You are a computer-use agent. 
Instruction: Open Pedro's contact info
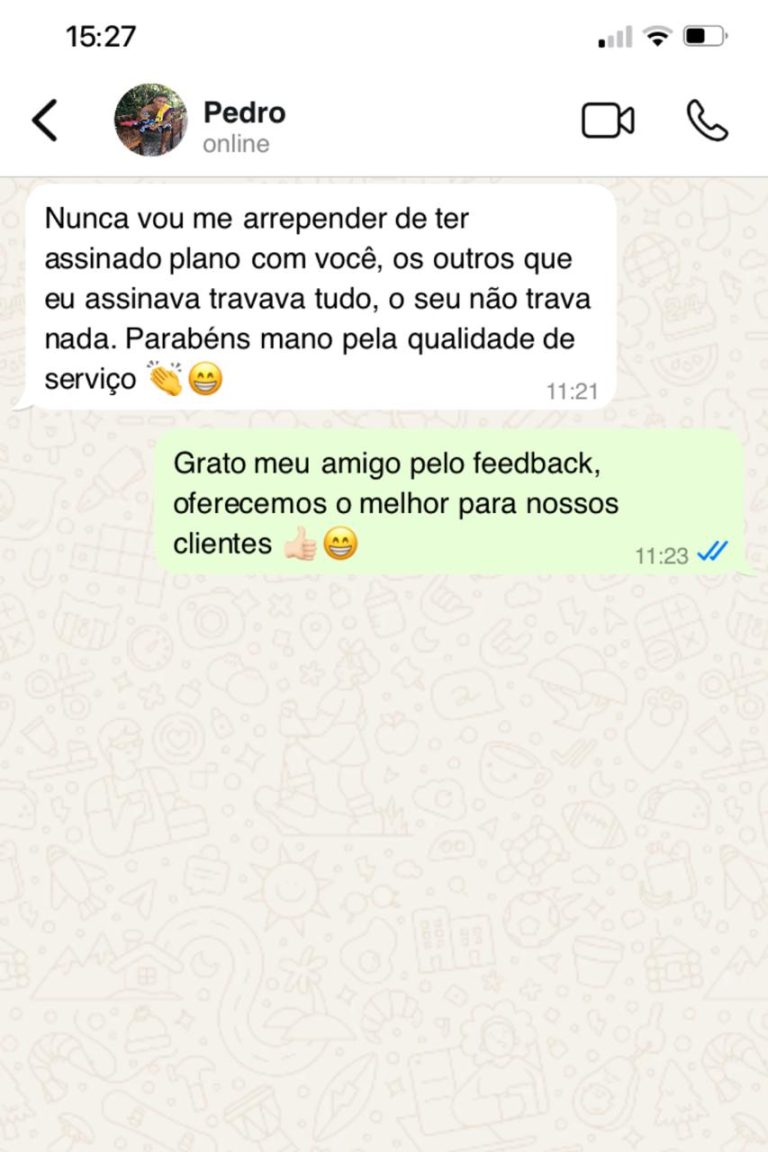244,126
